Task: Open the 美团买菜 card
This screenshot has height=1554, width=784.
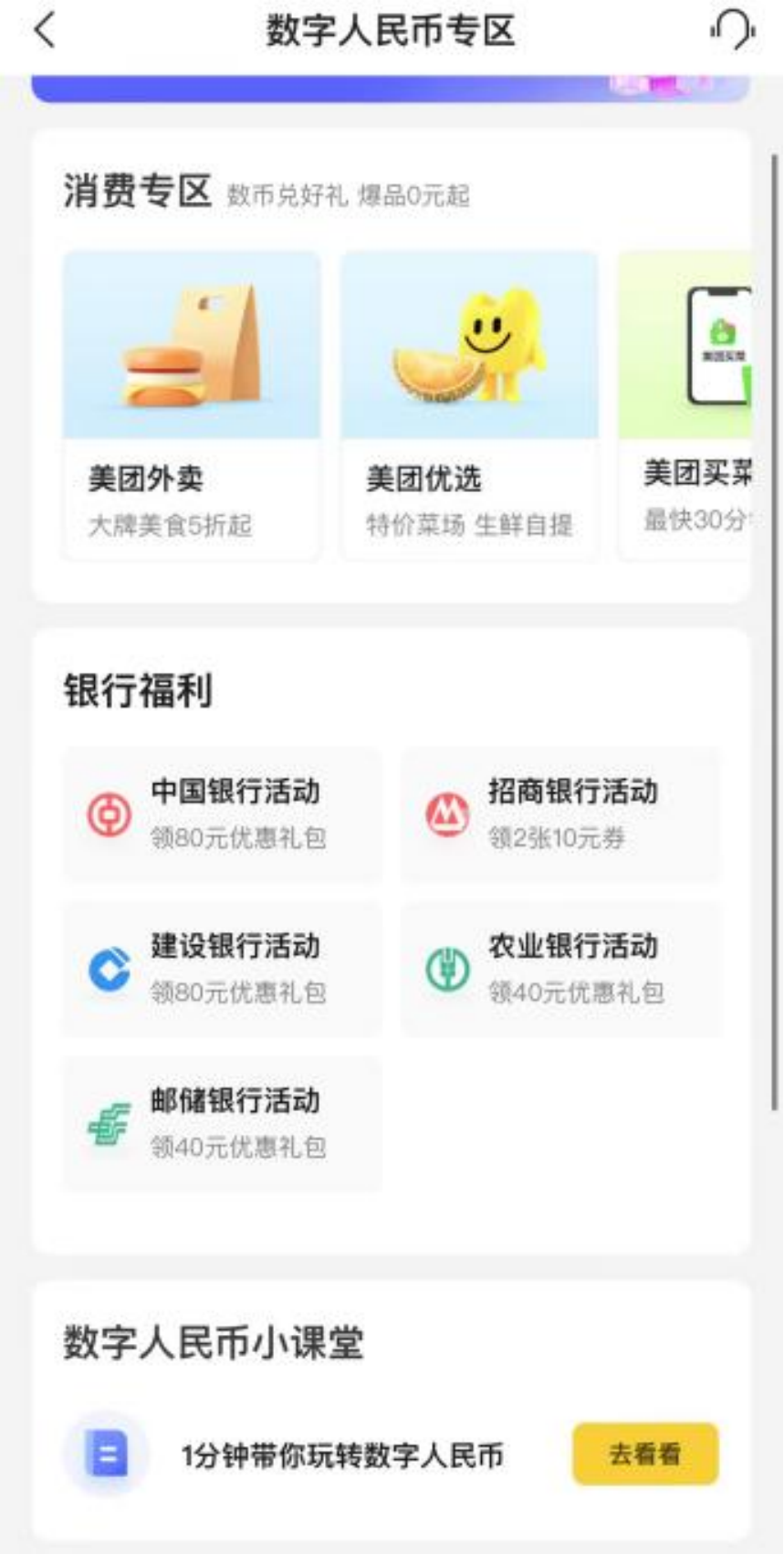Action: click(x=685, y=406)
